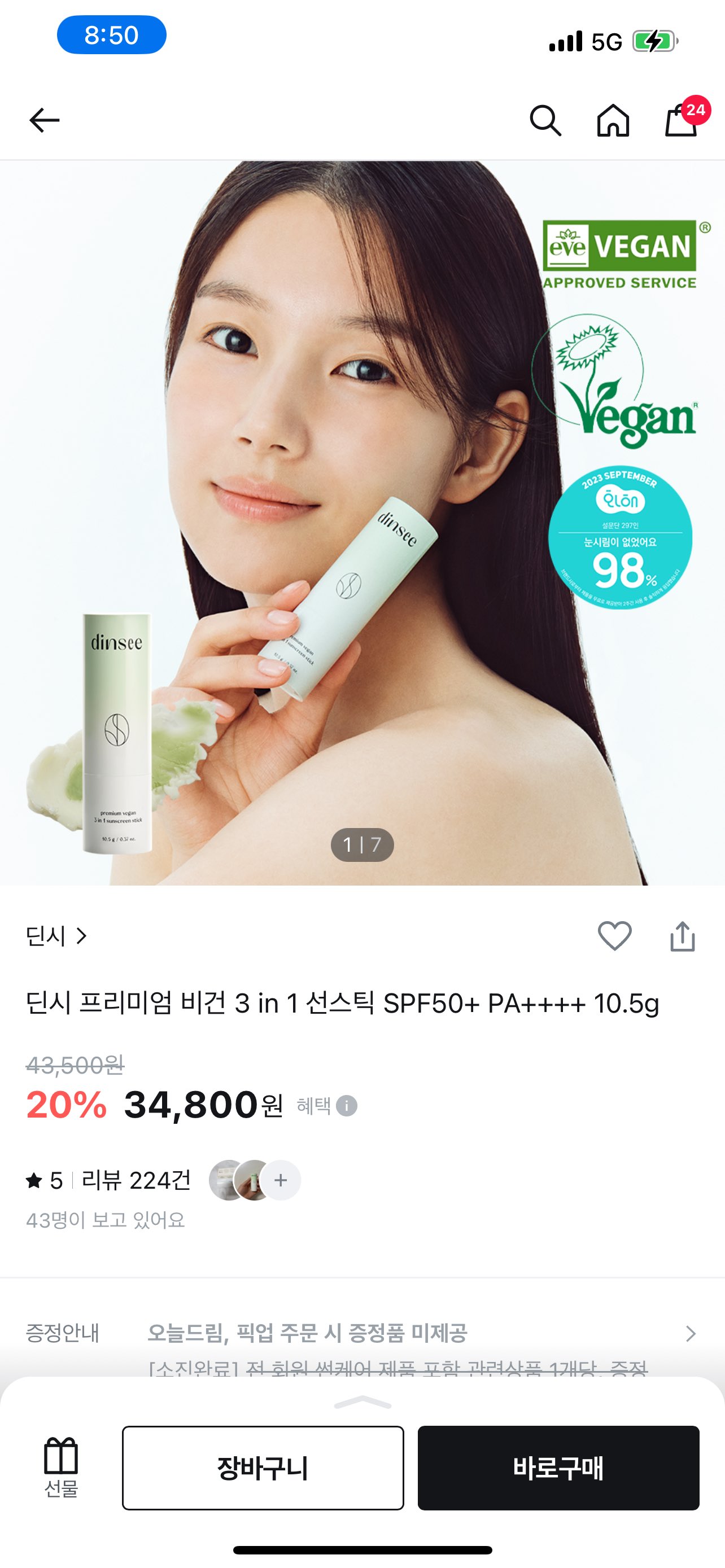The height and width of the screenshot is (1568, 725).
Task: Expand the bottom sheet handle
Action: (362, 1403)
